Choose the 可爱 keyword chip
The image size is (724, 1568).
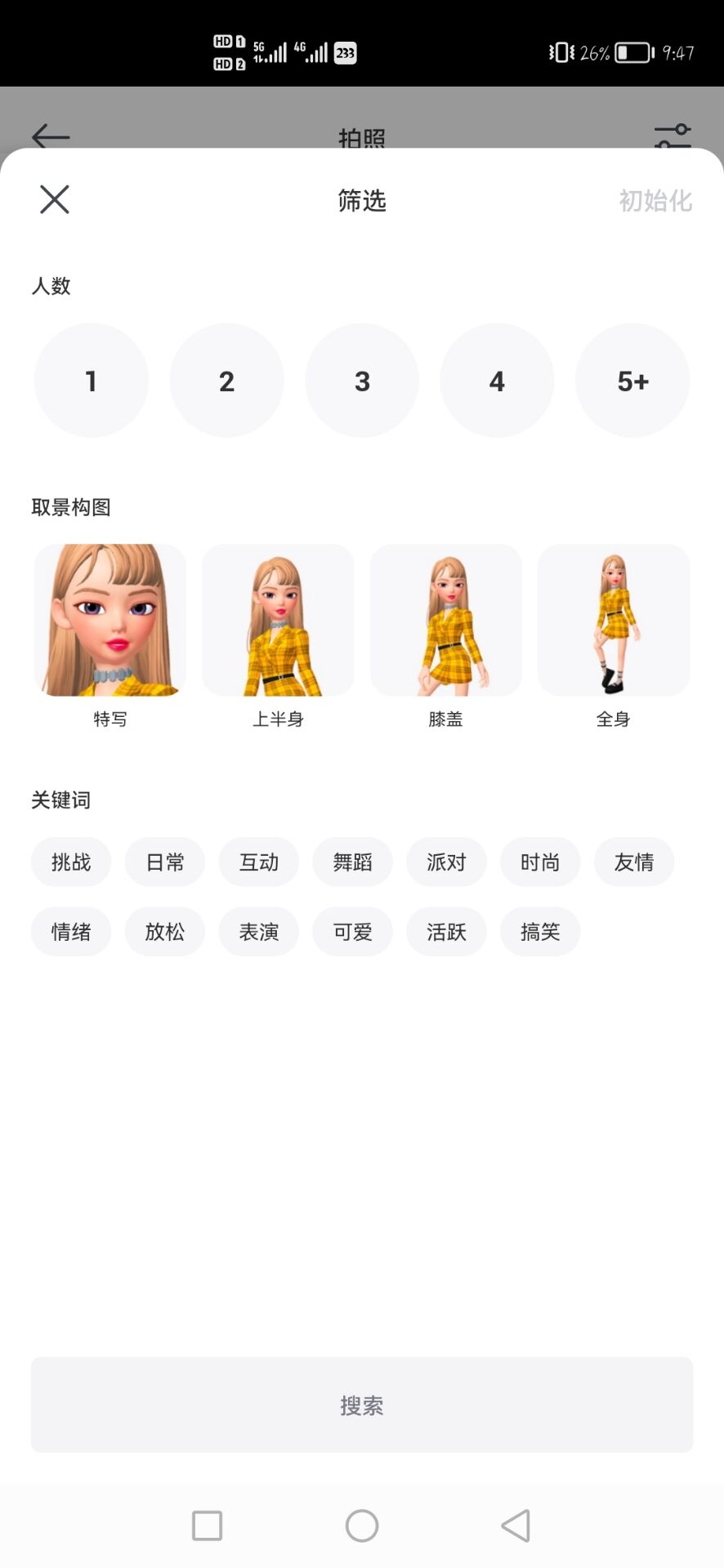pyautogui.click(x=352, y=932)
